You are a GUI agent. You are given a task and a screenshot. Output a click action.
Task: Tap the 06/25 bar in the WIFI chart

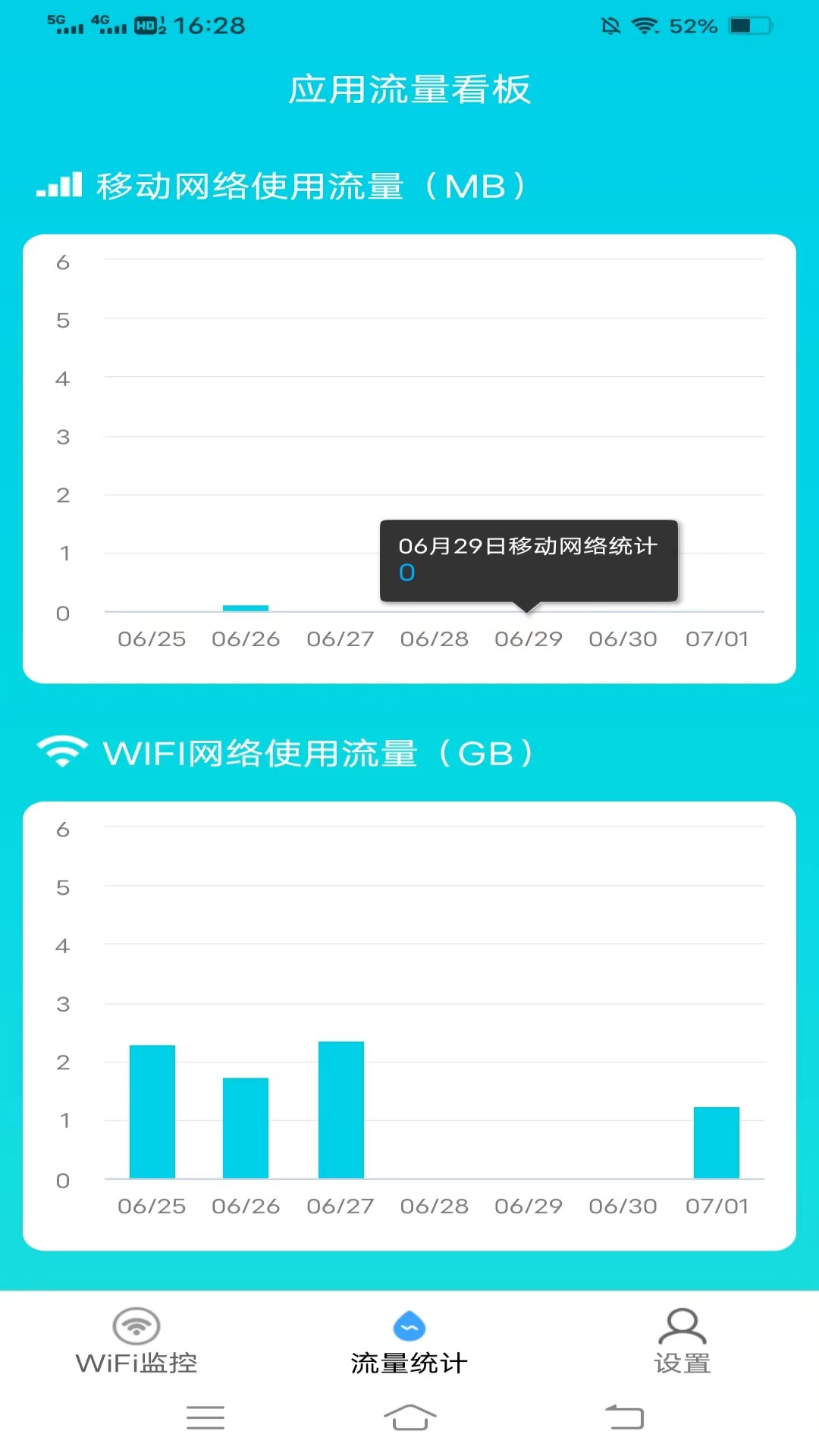point(152,1111)
